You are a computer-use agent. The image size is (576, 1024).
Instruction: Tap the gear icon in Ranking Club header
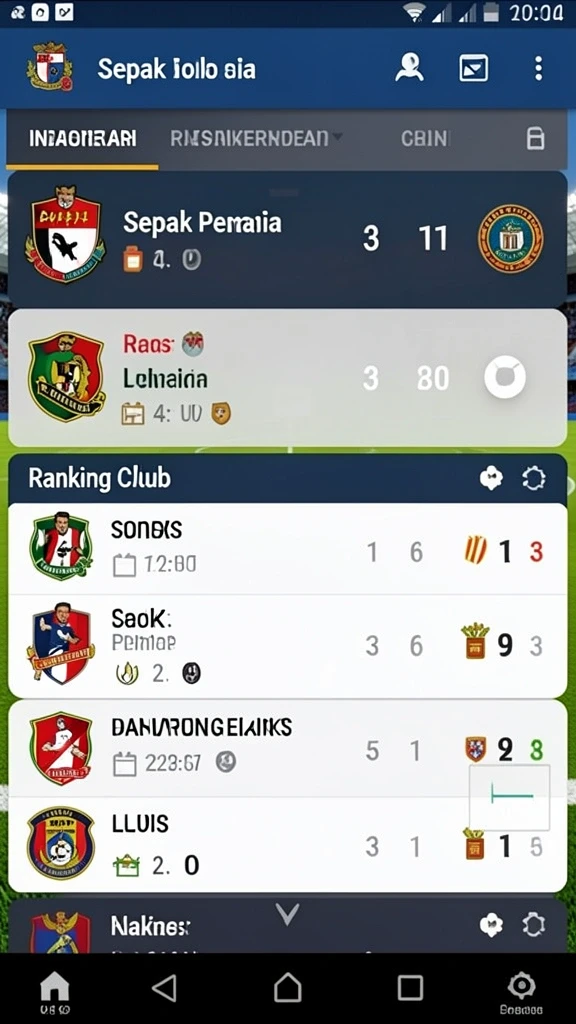point(534,479)
